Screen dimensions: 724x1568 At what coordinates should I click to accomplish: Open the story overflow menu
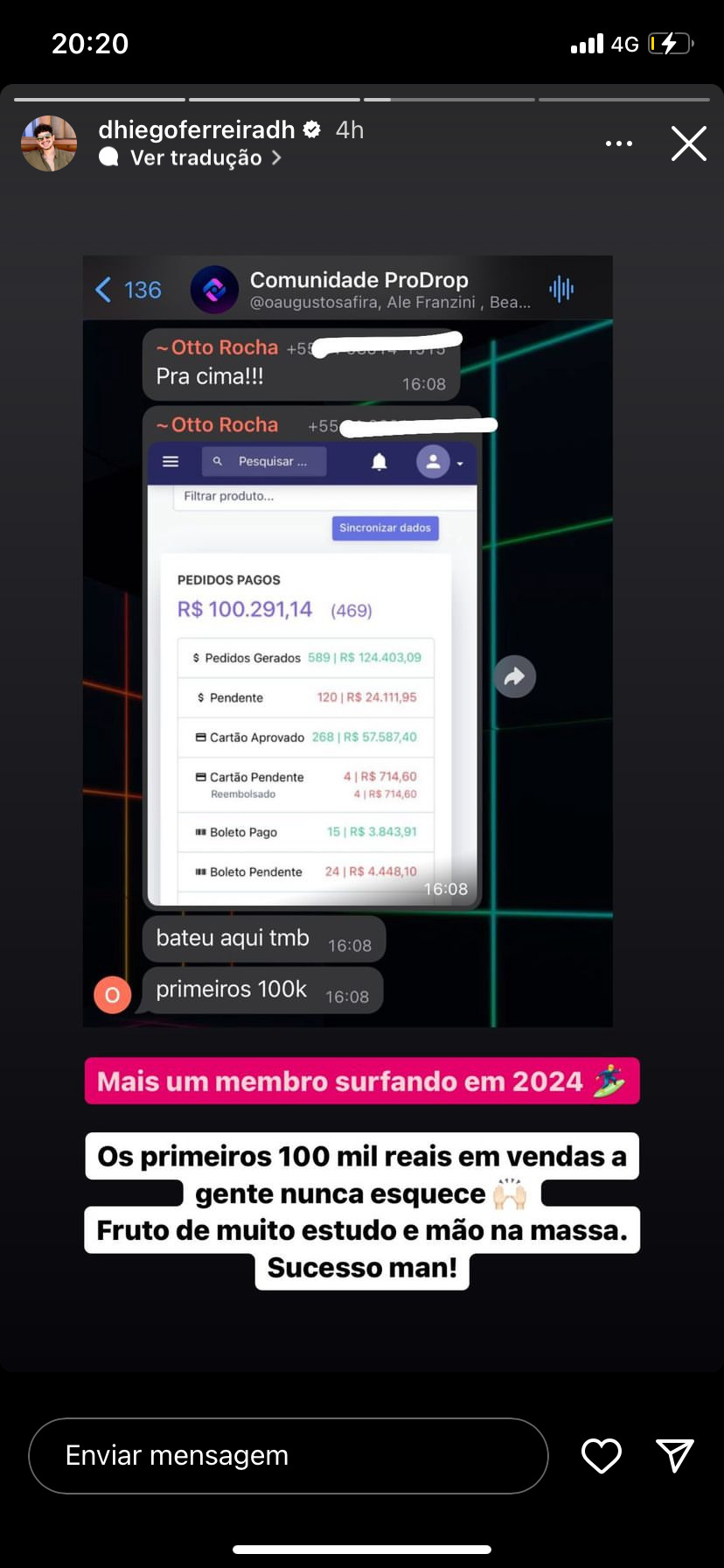(618, 143)
